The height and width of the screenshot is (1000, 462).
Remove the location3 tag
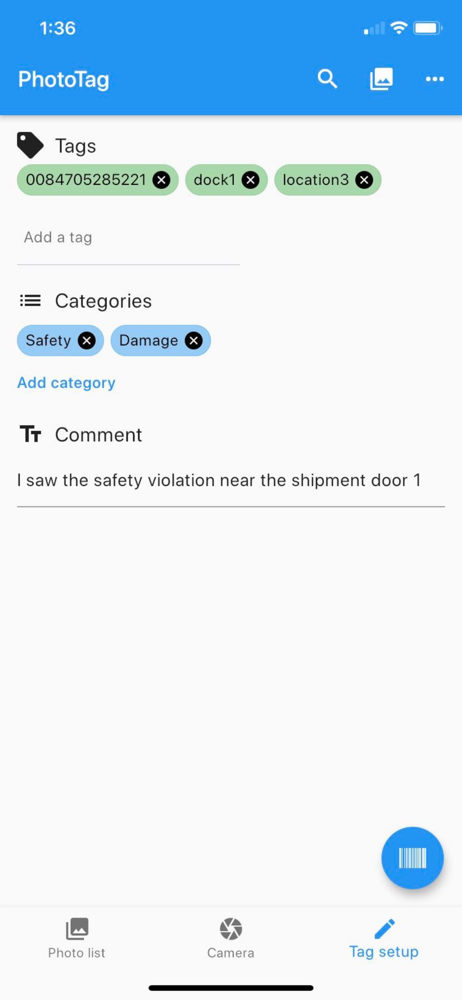coord(364,180)
